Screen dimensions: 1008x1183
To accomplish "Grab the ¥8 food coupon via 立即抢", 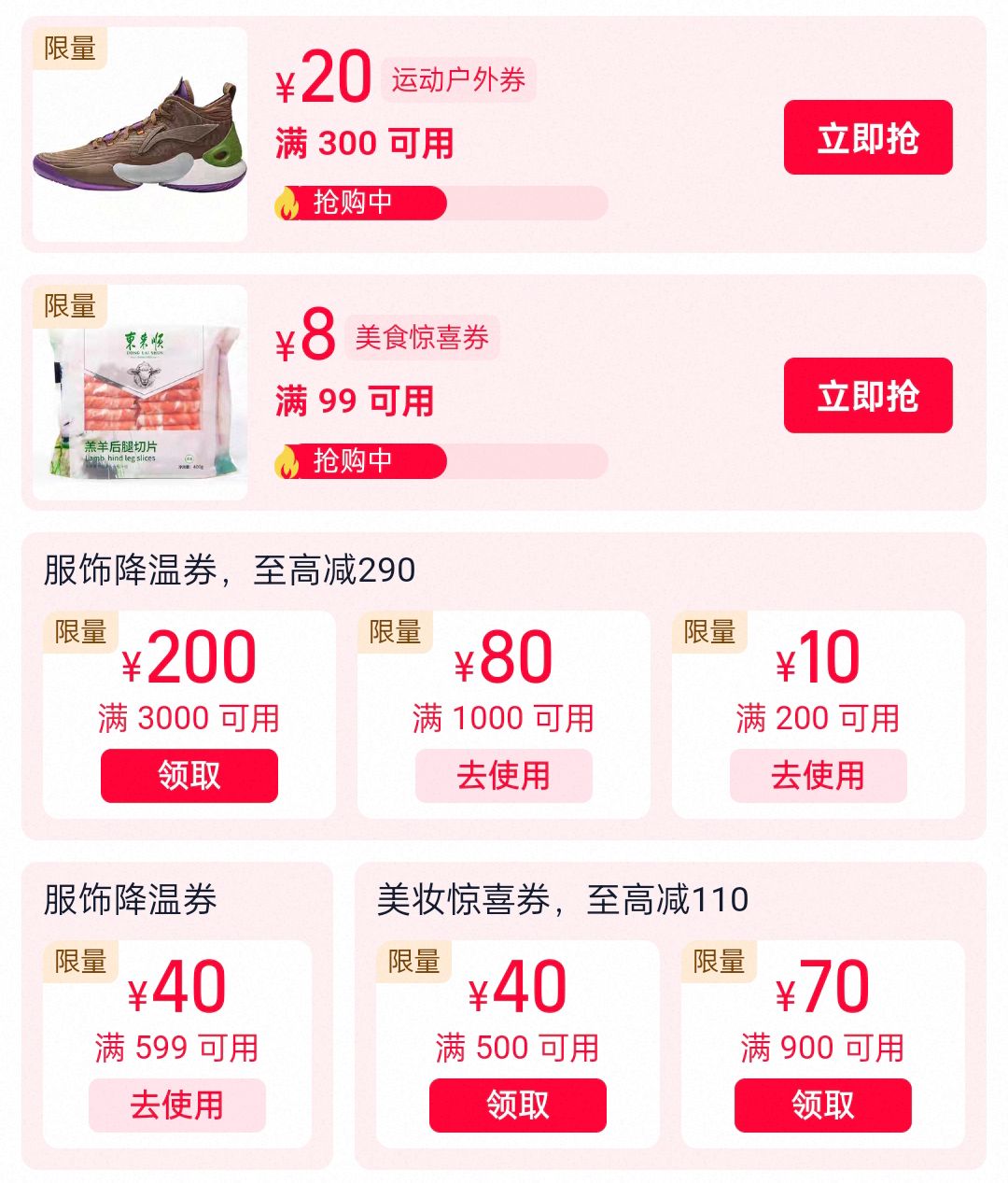I will click(868, 394).
